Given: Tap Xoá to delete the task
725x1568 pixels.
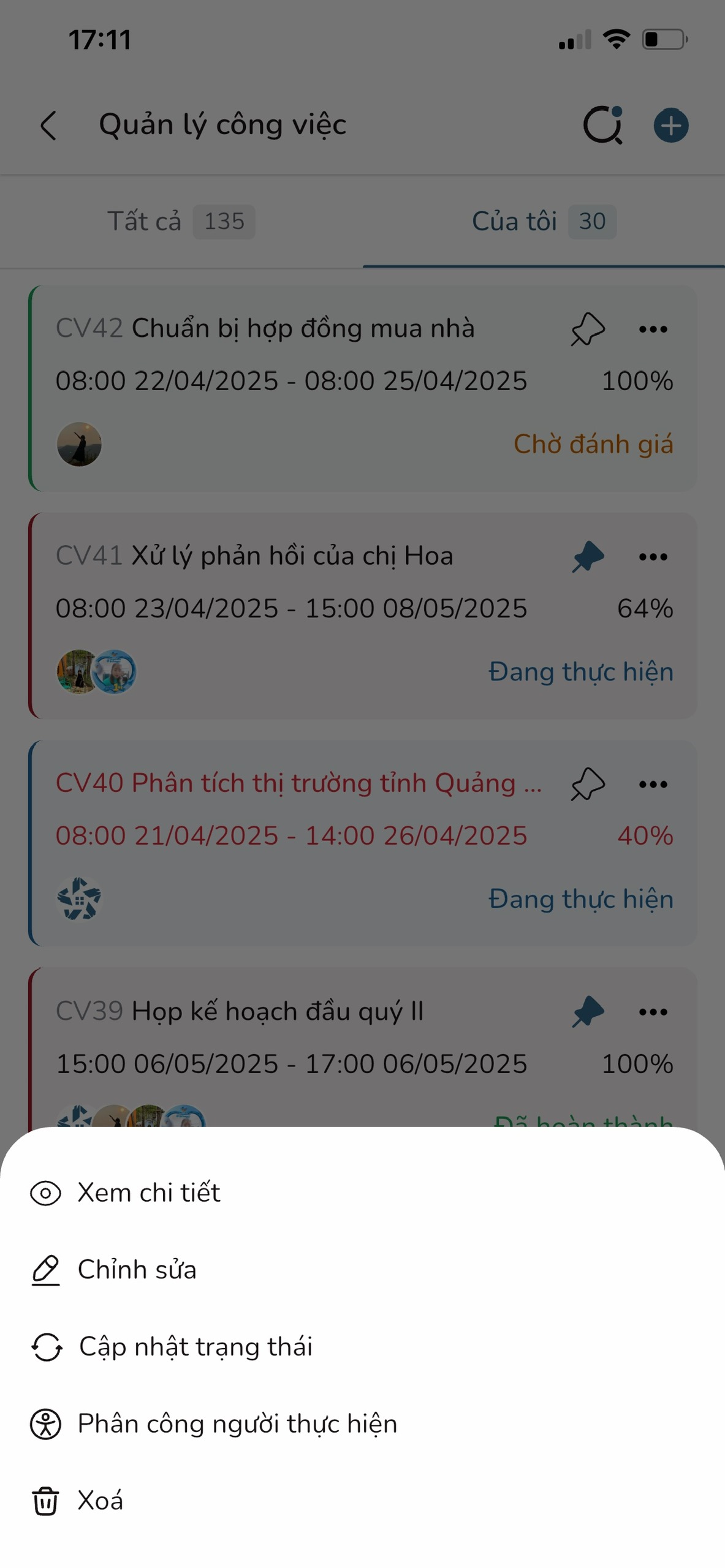Looking at the screenshot, I should [100, 1501].
